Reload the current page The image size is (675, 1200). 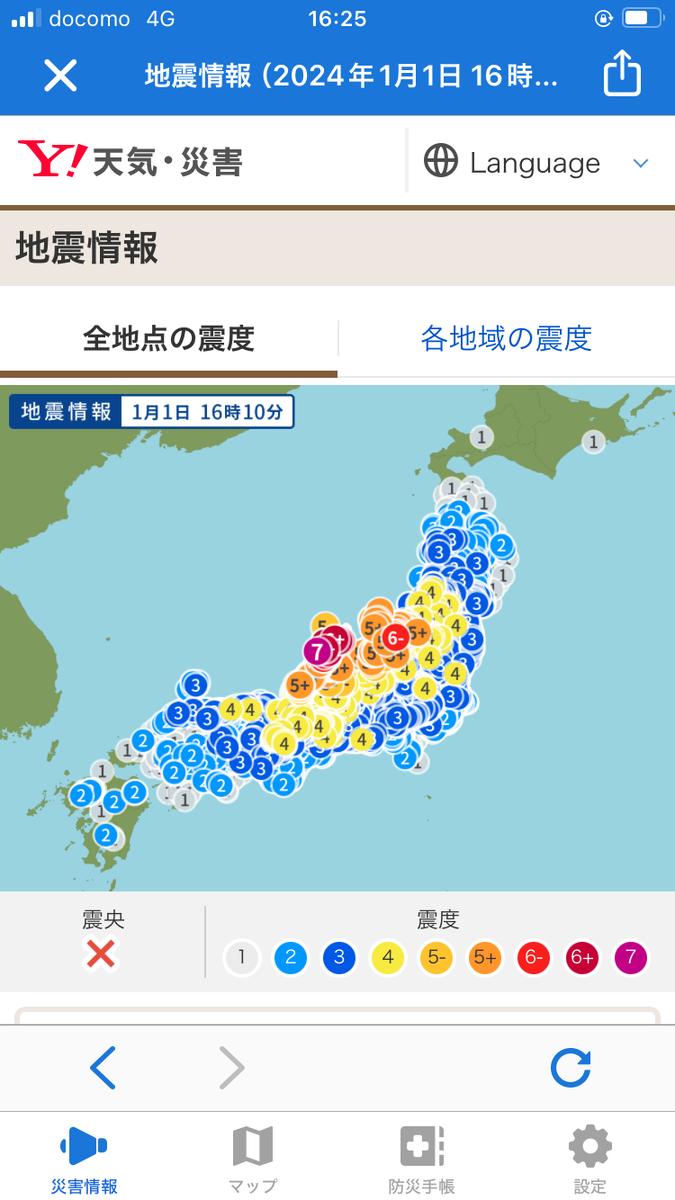coord(571,1068)
